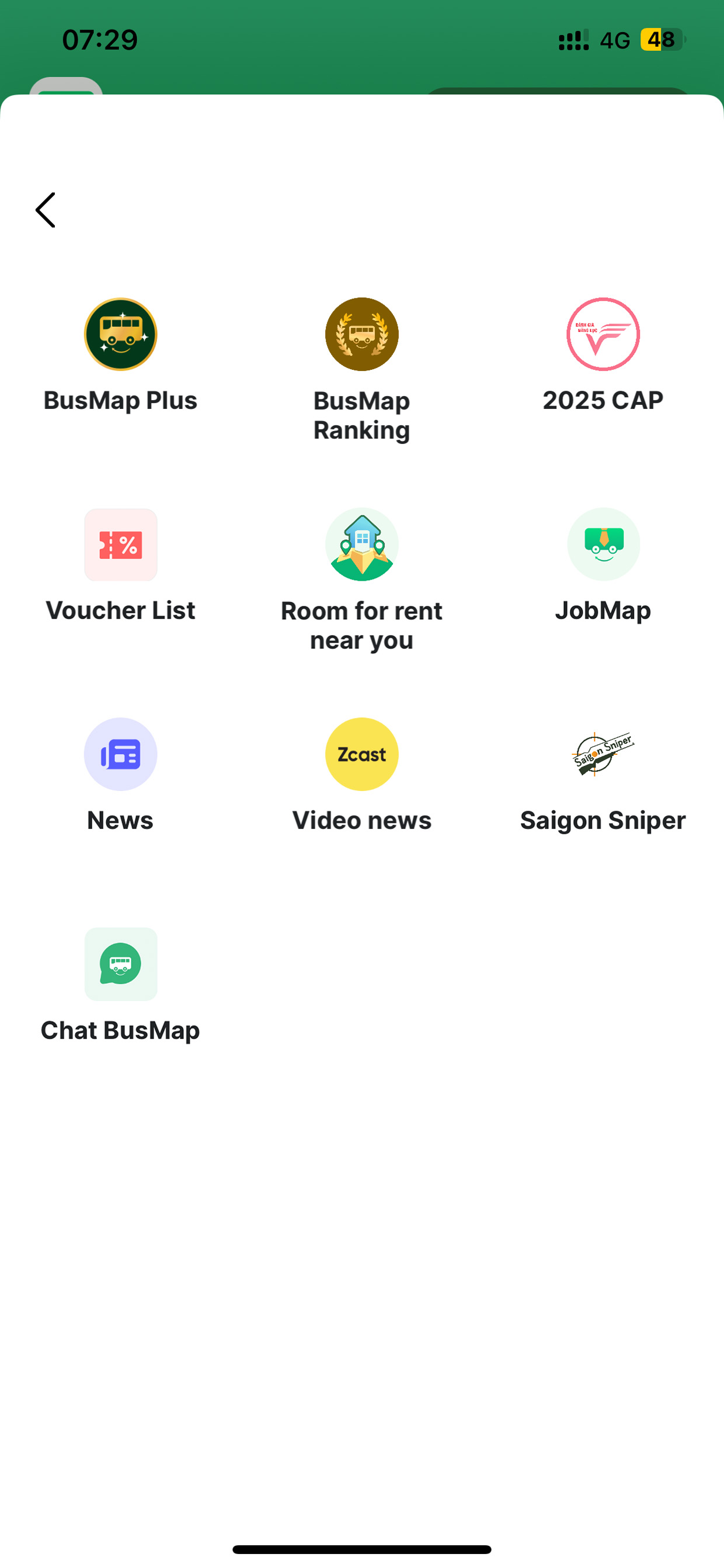This screenshot has height=1568, width=724.
Task: Open Saigon Sniper
Action: click(603, 754)
